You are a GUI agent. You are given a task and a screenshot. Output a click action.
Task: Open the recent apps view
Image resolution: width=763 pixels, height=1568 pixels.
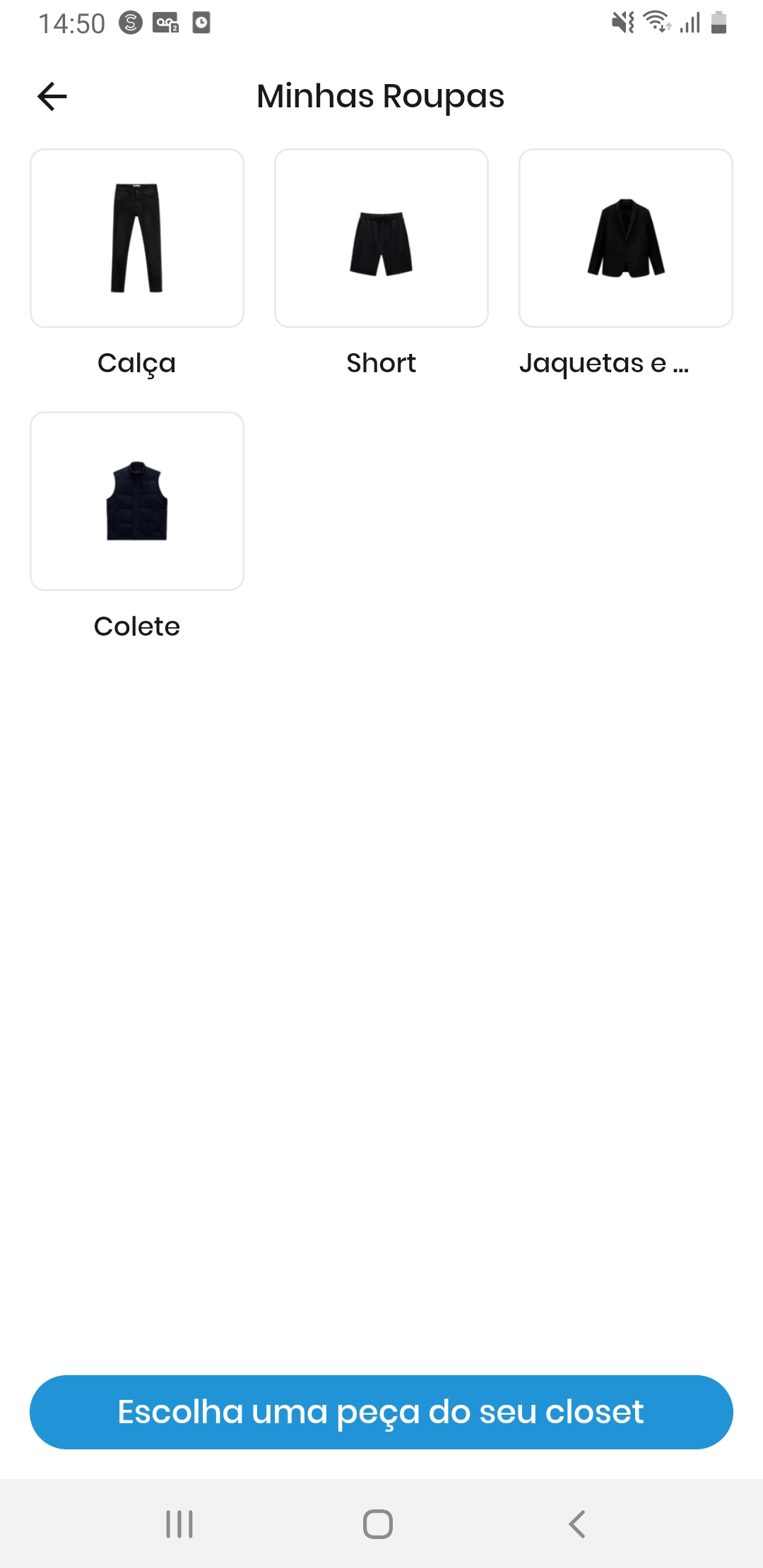[x=179, y=1524]
